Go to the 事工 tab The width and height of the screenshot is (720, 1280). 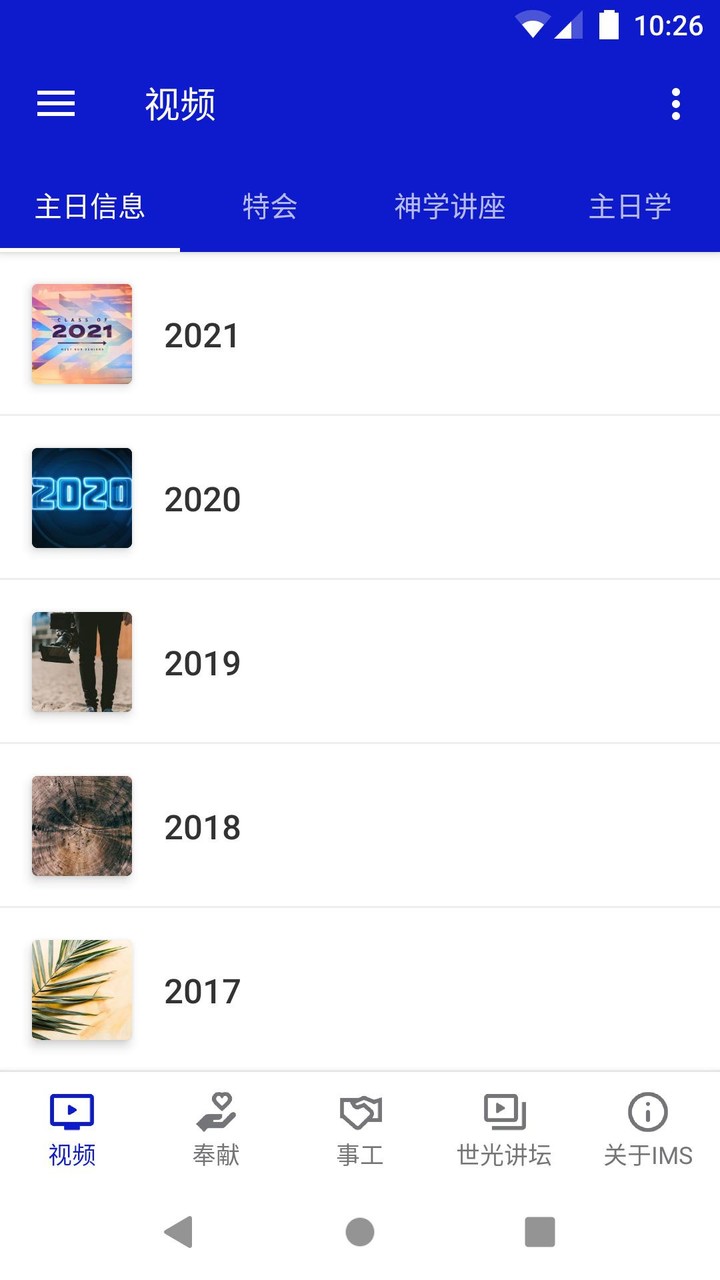pos(360,1130)
